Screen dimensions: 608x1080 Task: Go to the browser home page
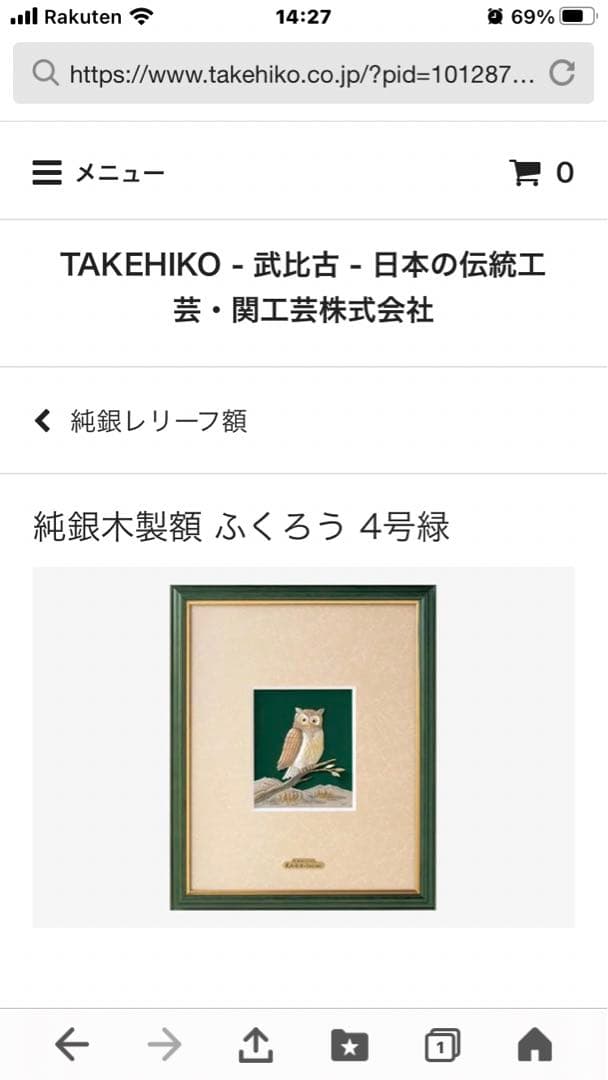tap(535, 1045)
